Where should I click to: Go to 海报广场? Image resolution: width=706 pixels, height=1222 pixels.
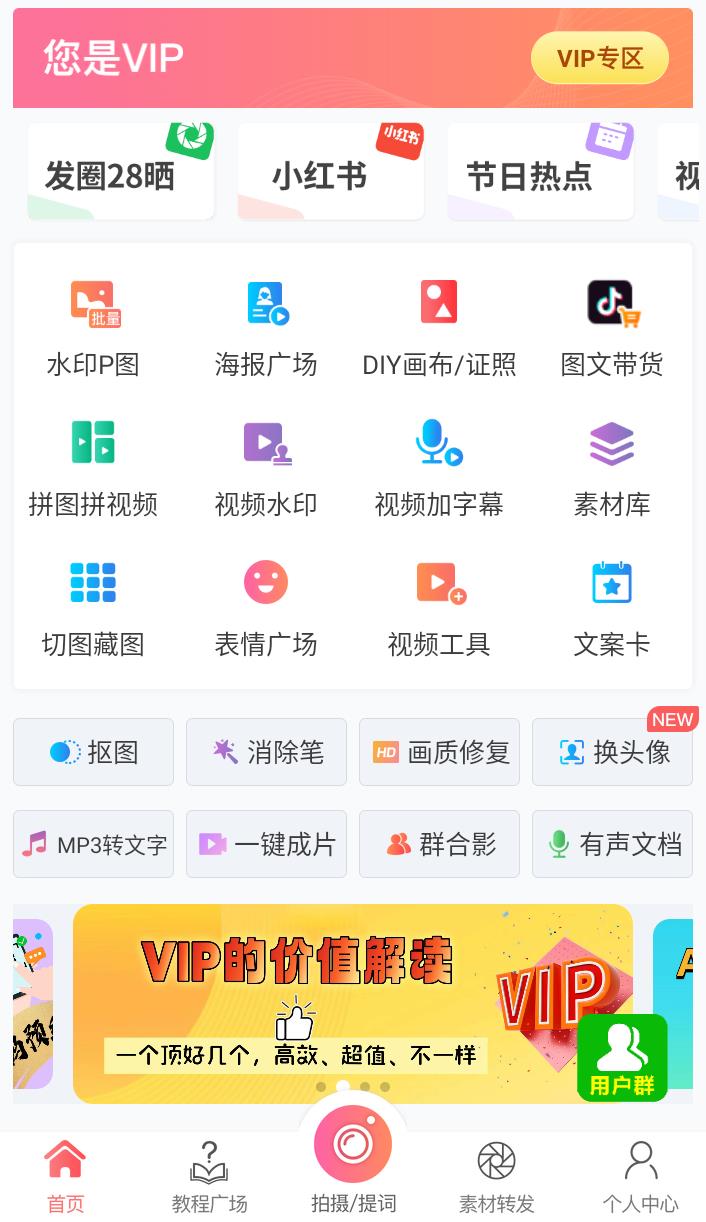coord(266,328)
